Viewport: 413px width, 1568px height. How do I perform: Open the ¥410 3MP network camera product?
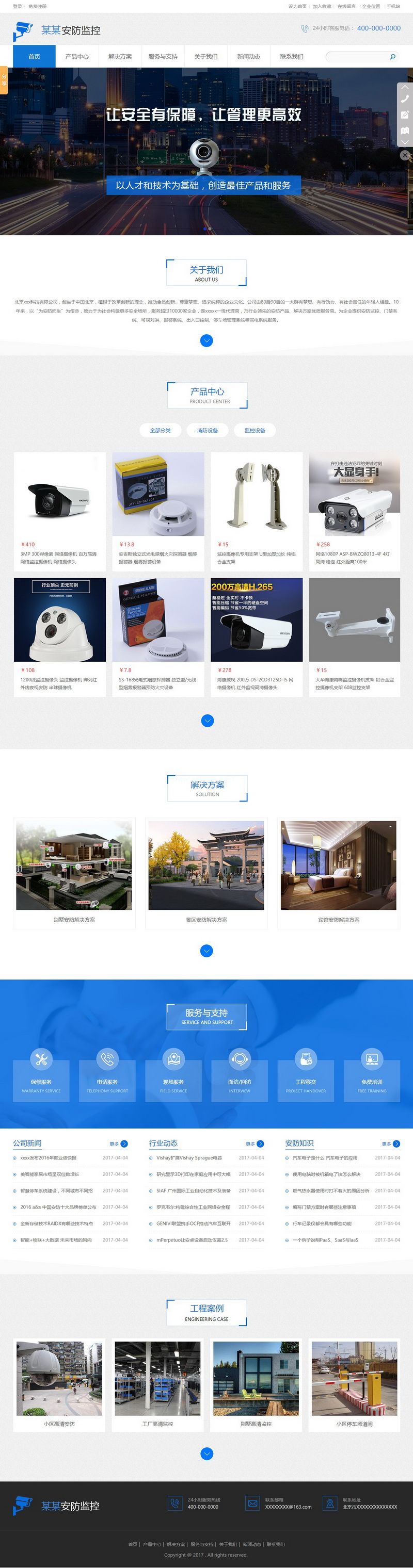coord(60,511)
